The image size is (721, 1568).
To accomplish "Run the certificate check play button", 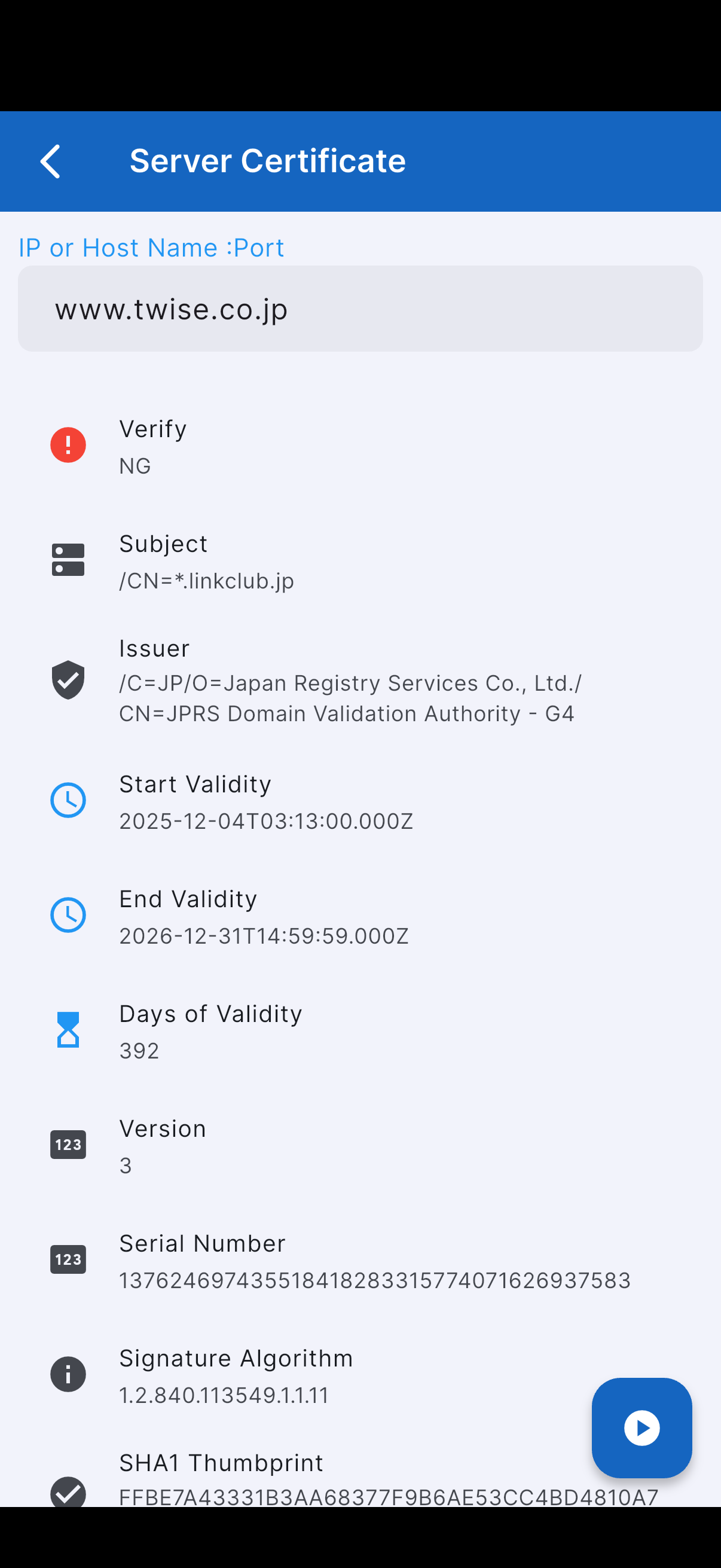I will [641, 1427].
